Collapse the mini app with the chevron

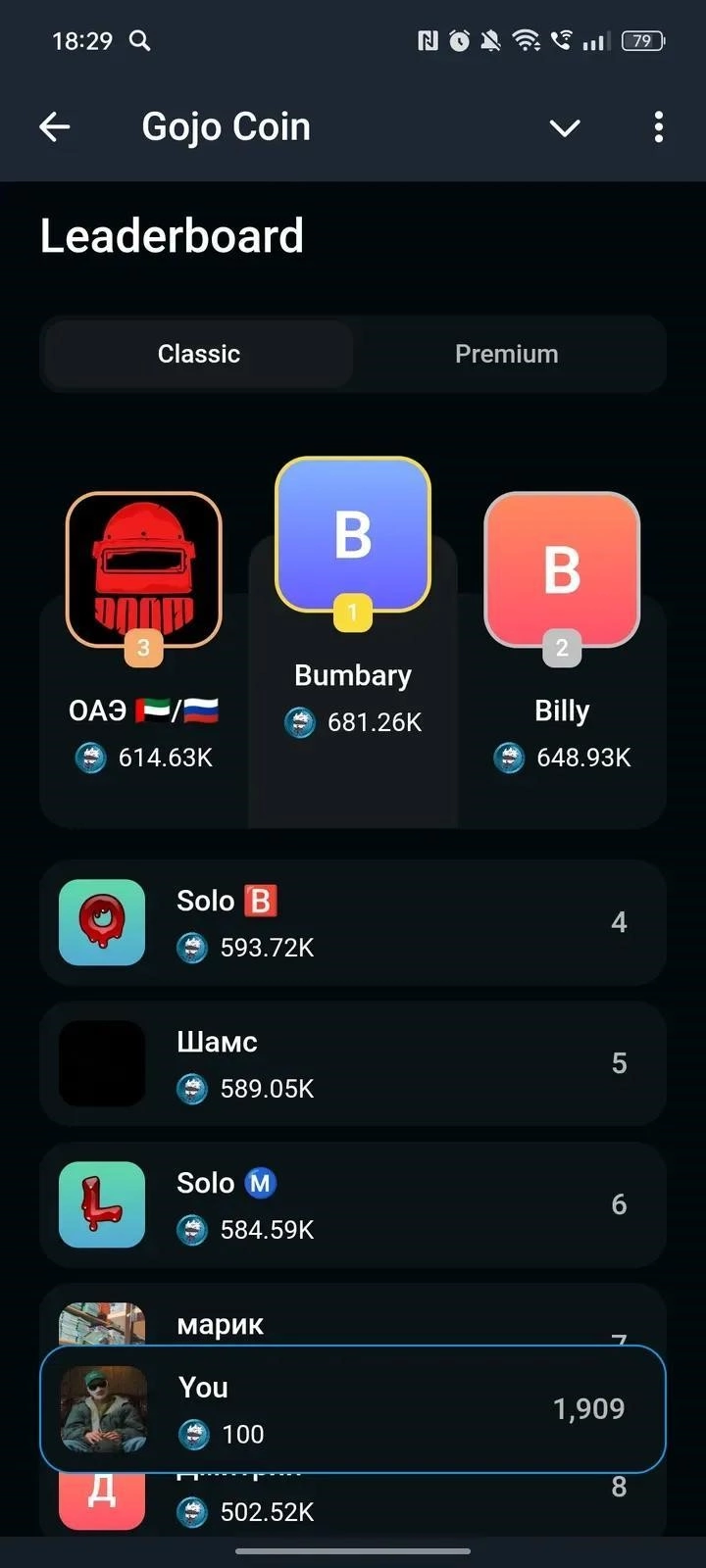(565, 127)
